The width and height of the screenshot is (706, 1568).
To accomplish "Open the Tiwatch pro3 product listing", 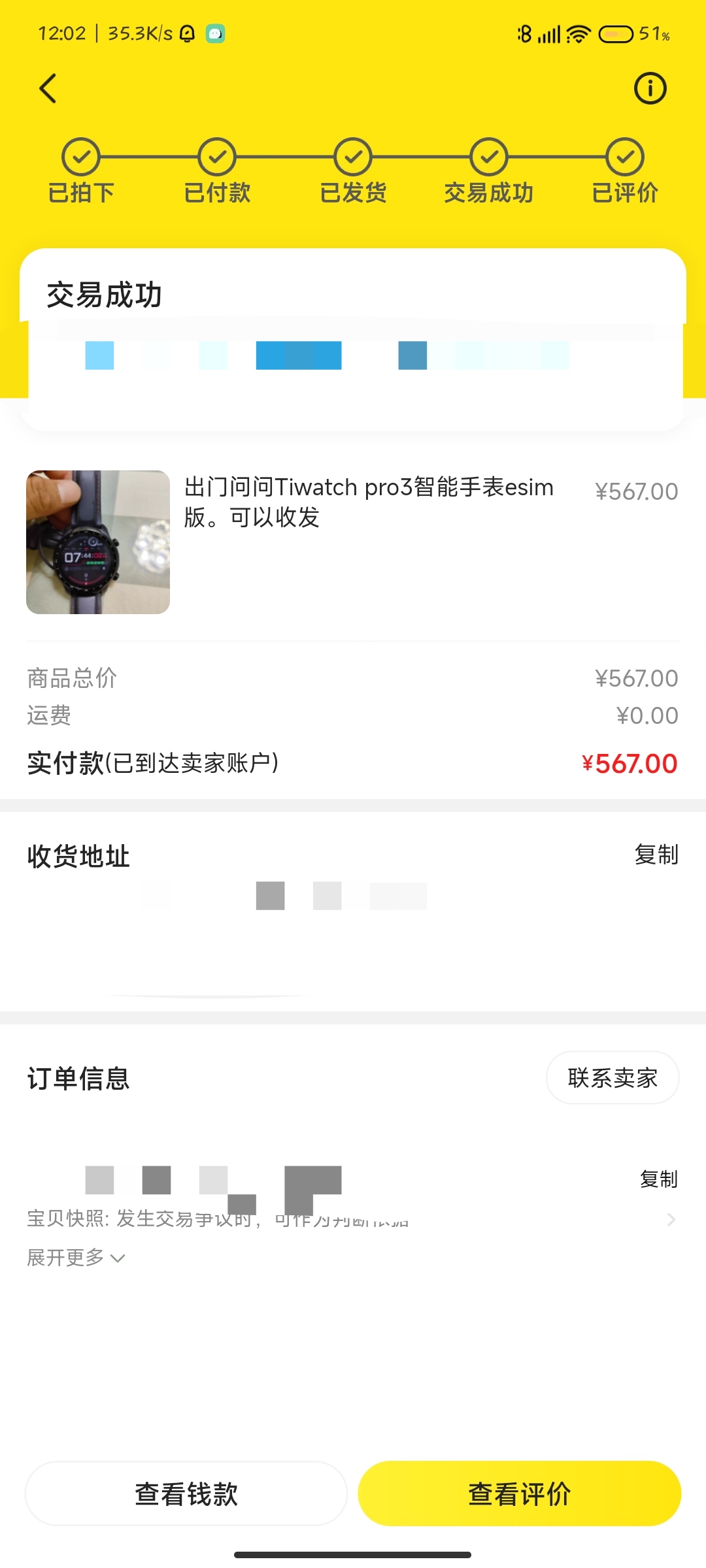I will tap(368, 502).
